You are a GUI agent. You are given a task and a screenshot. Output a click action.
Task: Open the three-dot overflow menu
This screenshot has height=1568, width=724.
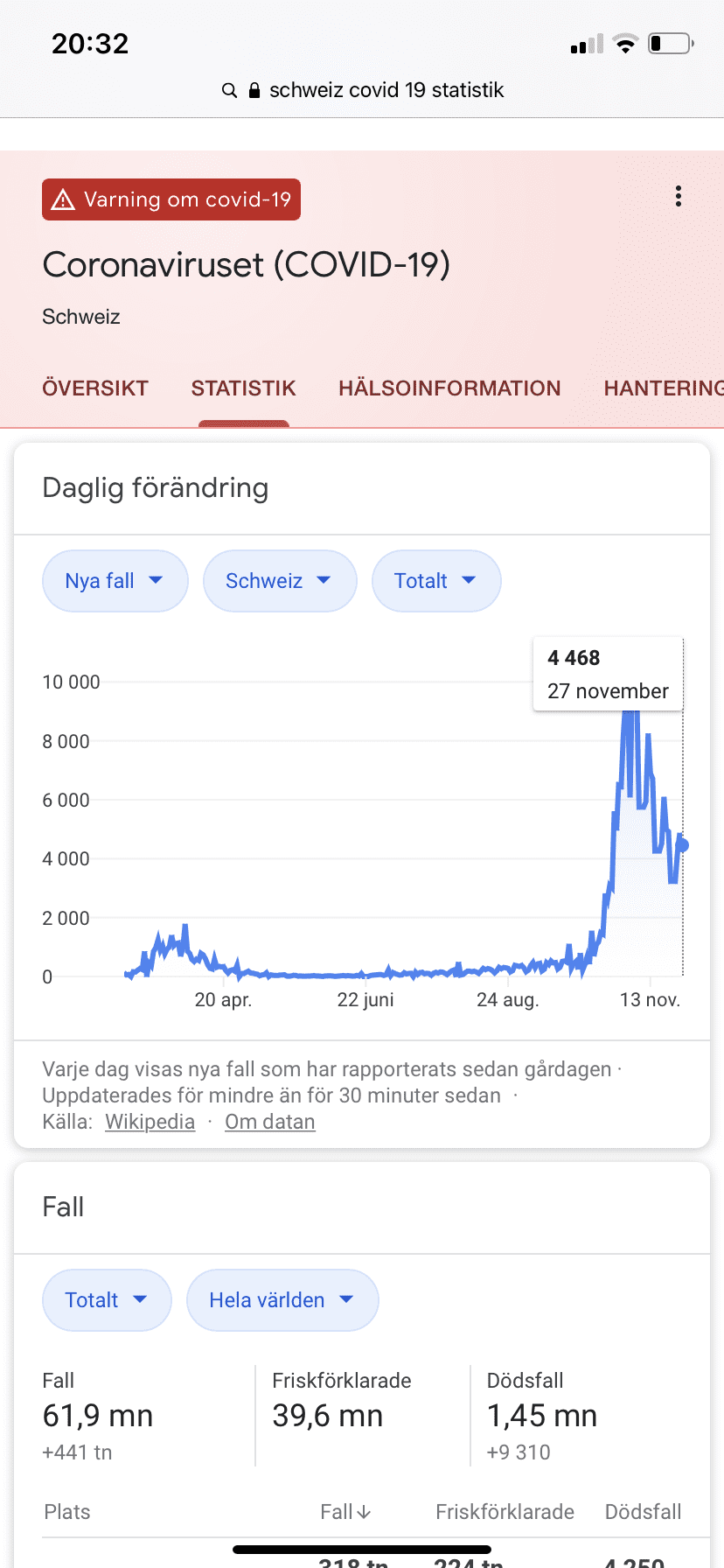678,196
